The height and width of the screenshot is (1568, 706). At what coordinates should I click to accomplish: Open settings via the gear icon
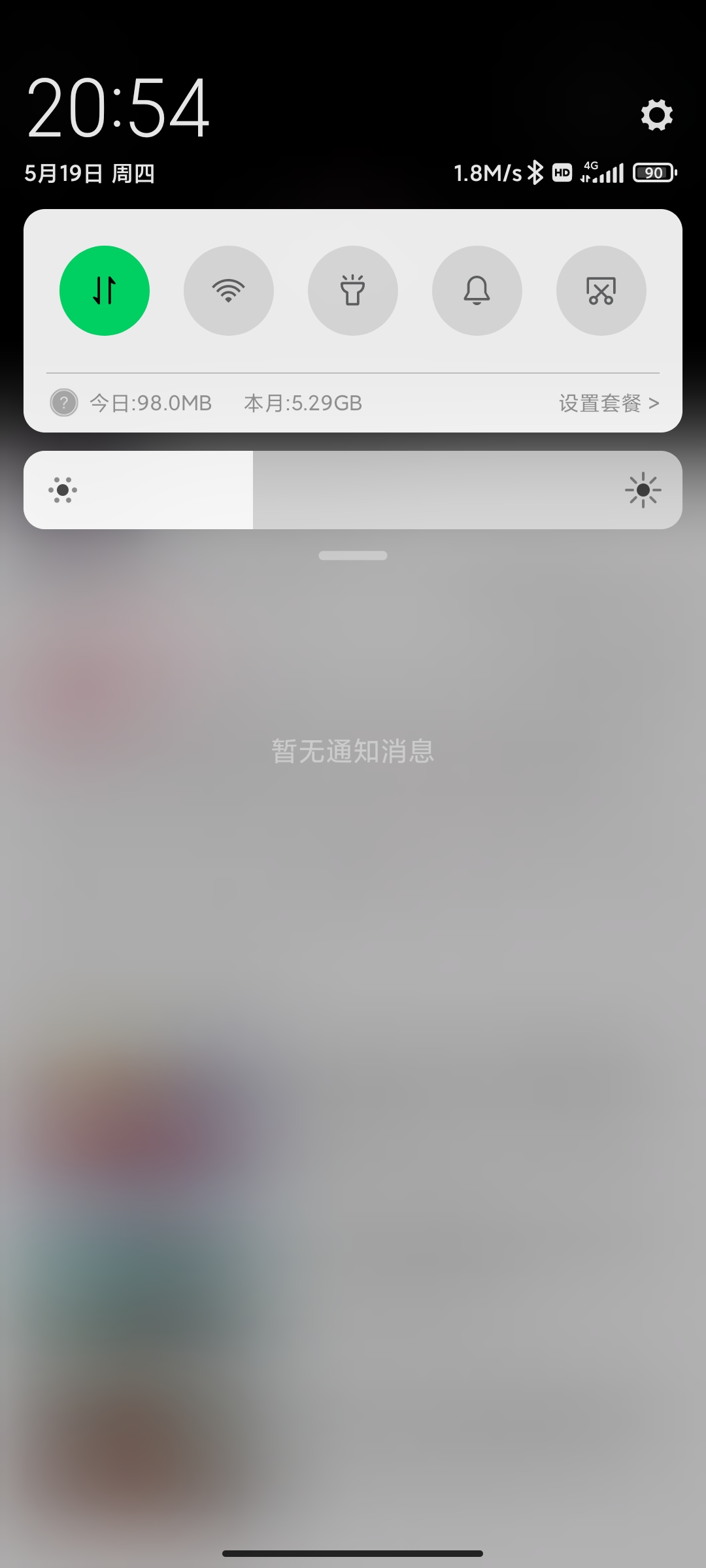[x=657, y=115]
